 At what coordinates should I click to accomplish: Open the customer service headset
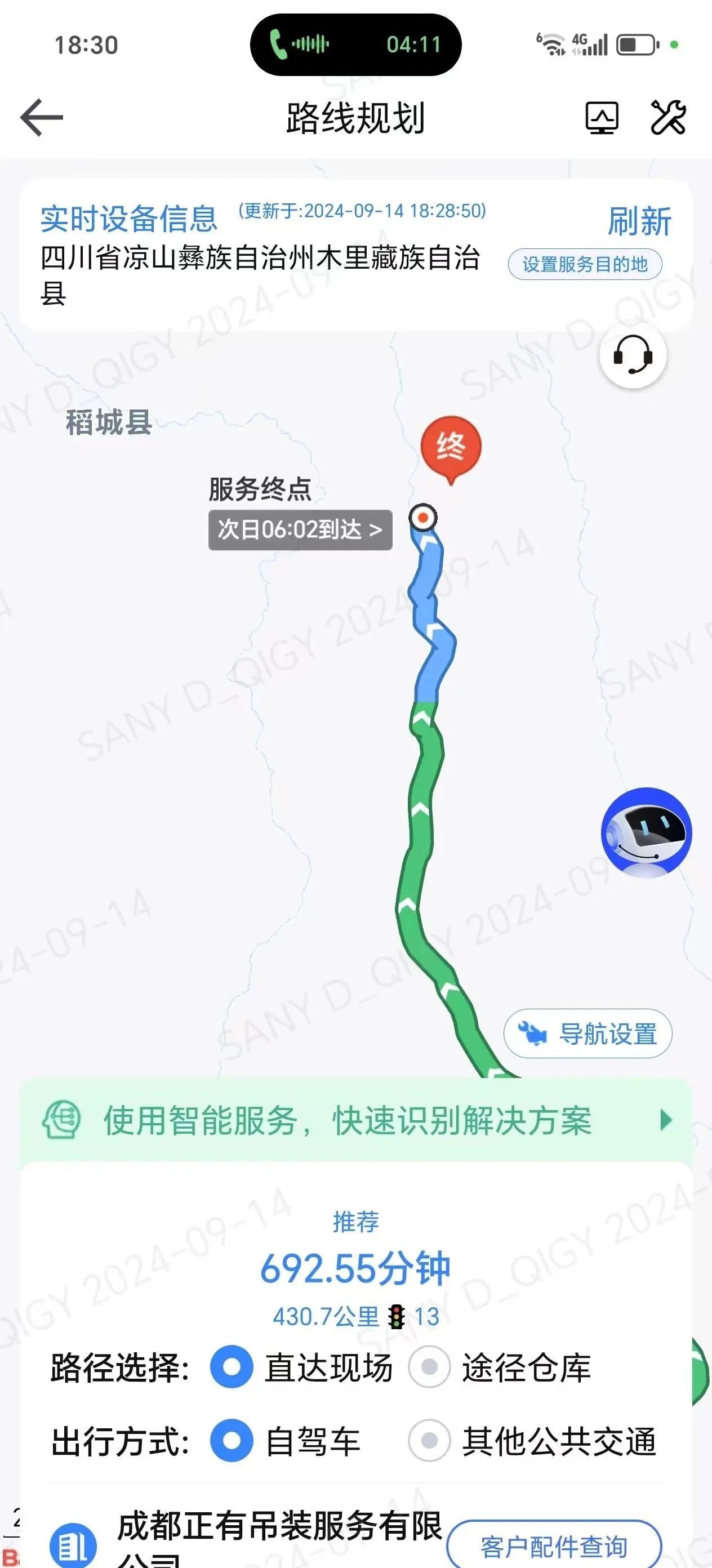point(633,355)
